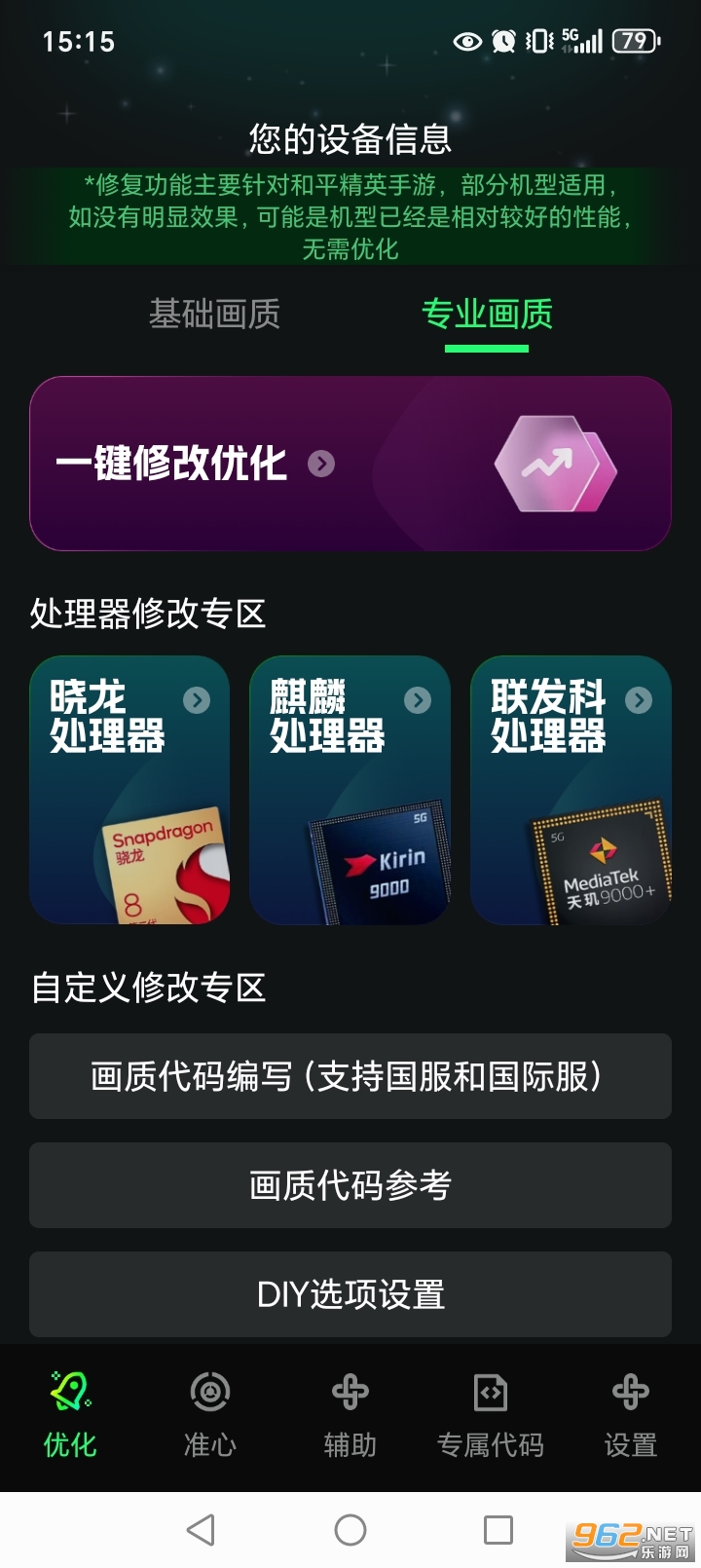Switch to the 基础画质 tab

click(x=215, y=314)
